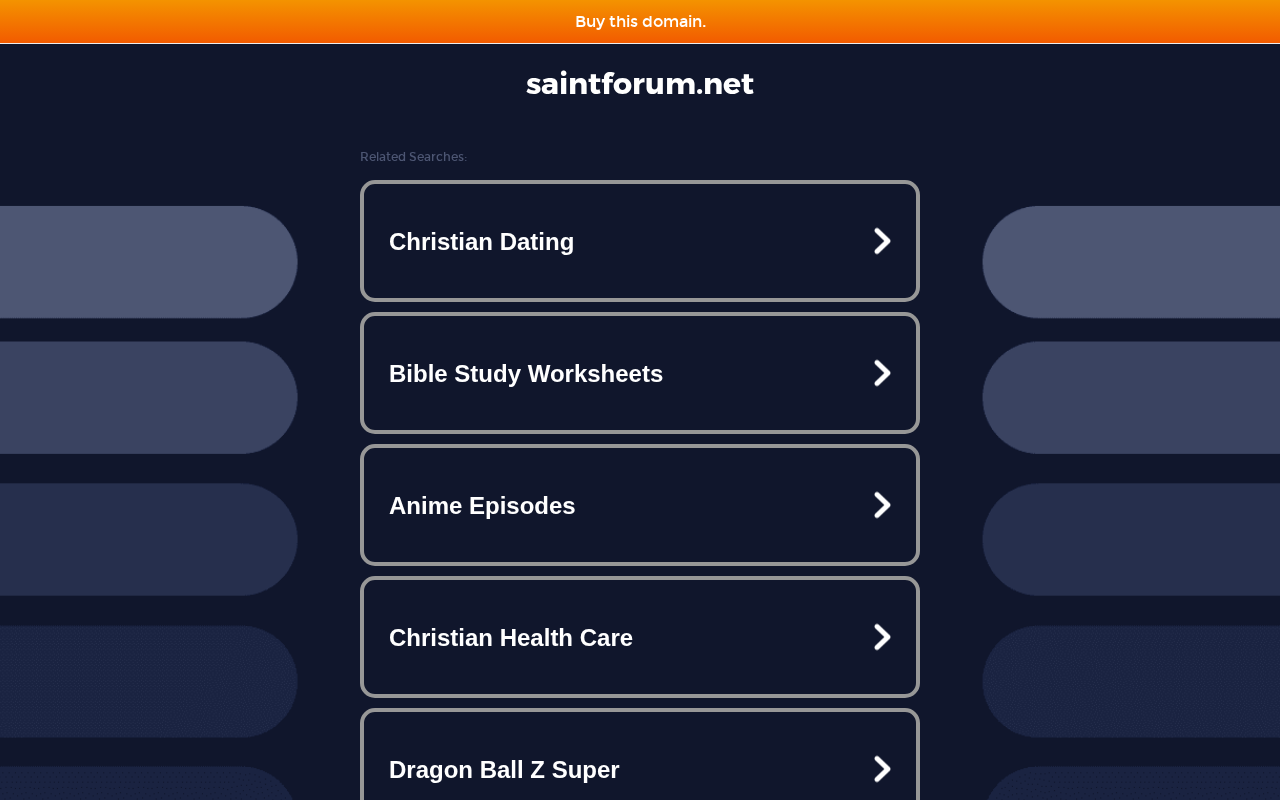Choose the Christian Health Care search

click(x=640, y=637)
